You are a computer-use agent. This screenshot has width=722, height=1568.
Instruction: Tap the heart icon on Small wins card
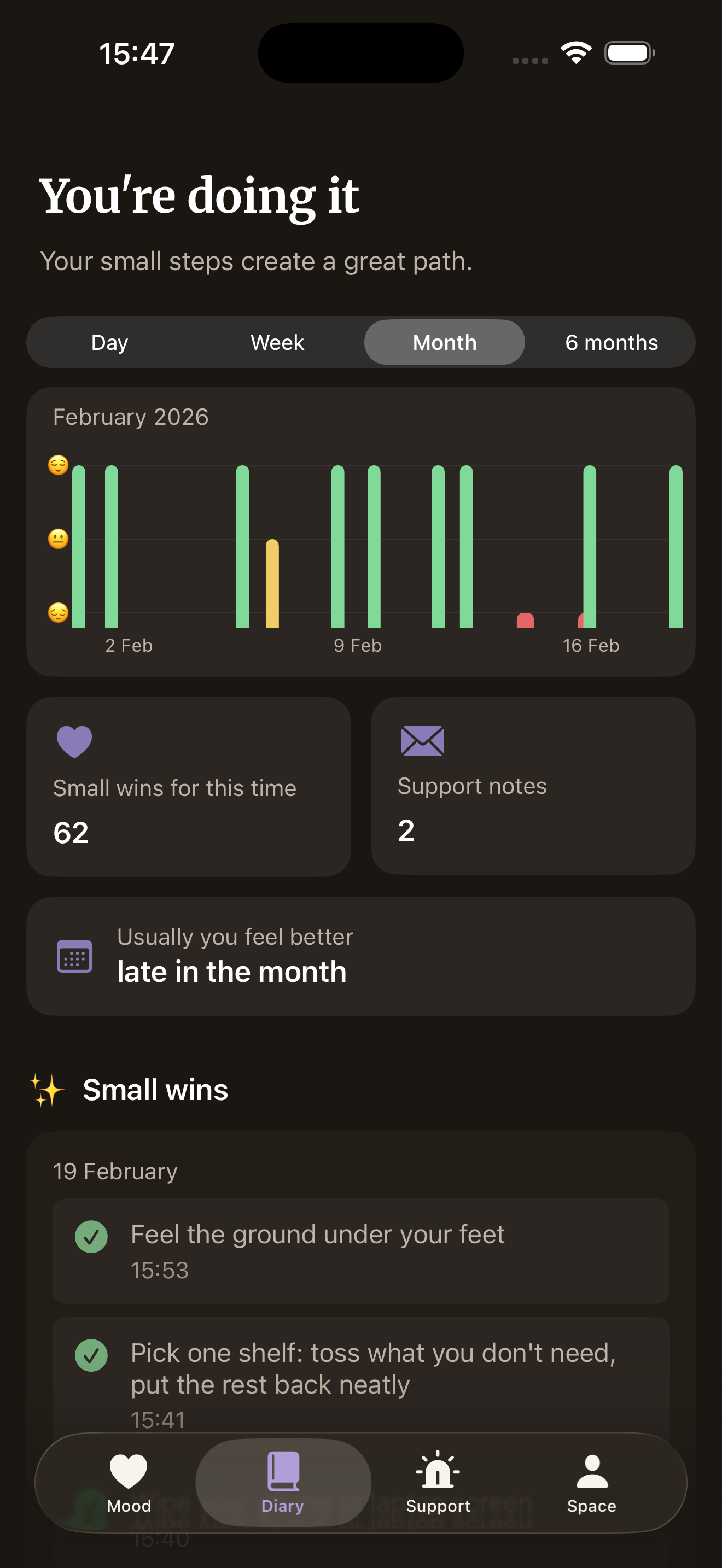point(74,740)
